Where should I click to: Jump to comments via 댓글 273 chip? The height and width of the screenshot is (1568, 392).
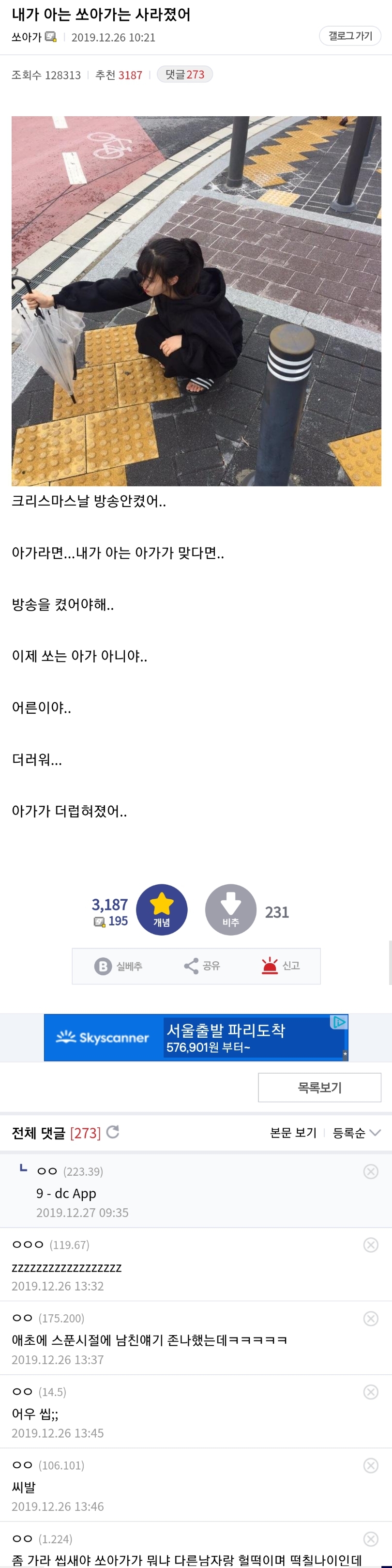pyautogui.click(x=184, y=74)
